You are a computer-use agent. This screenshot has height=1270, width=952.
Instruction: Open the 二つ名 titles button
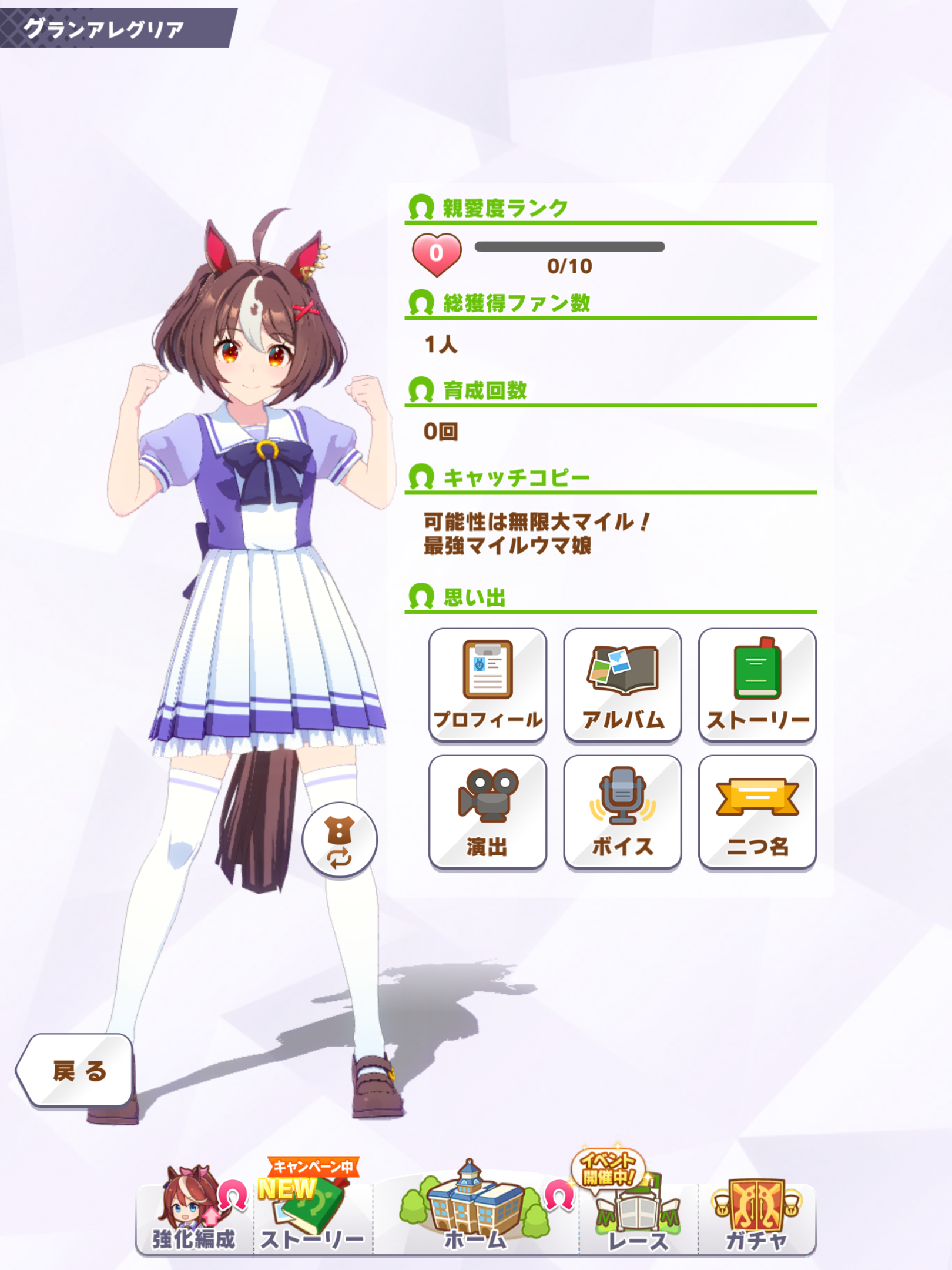click(757, 811)
